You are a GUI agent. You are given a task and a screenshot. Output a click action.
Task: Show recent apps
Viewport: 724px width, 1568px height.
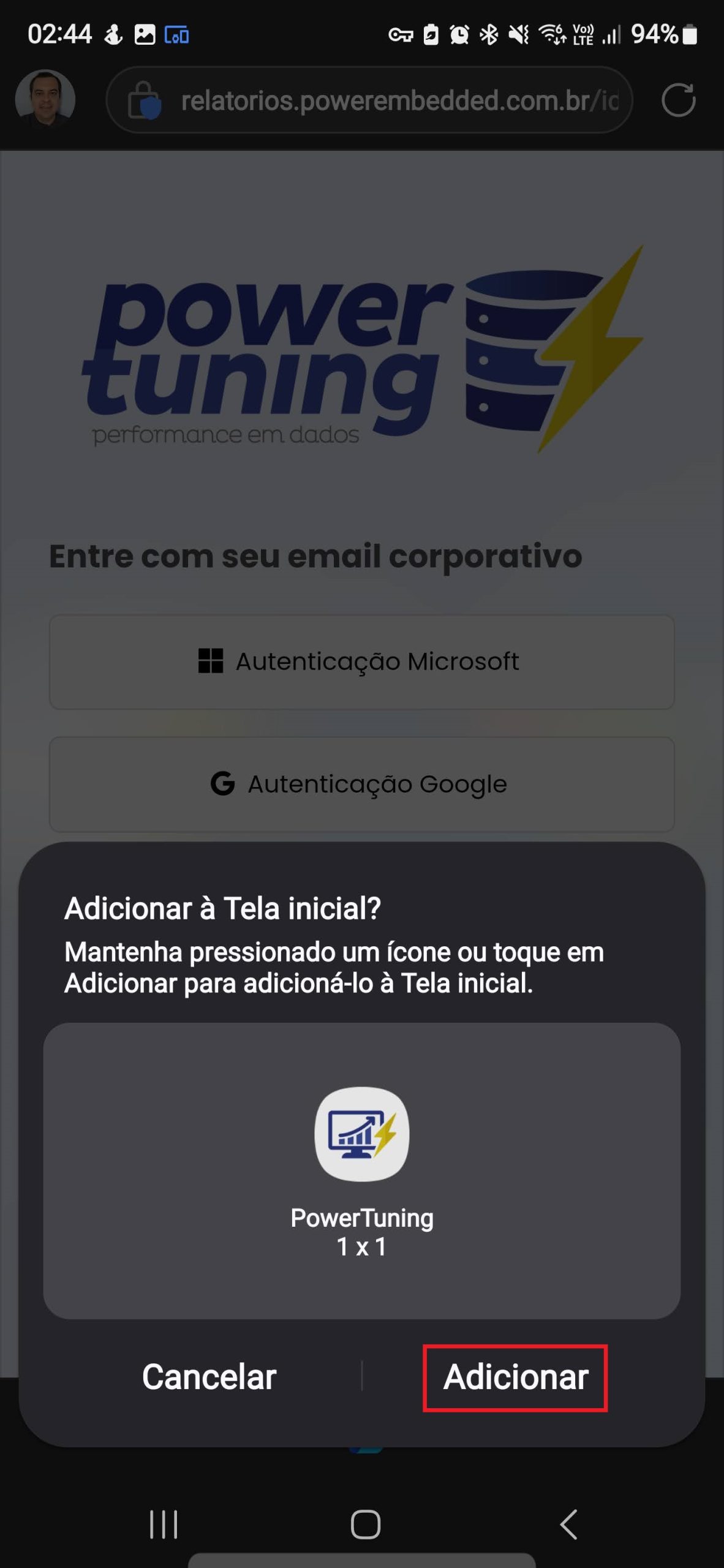(164, 1525)
